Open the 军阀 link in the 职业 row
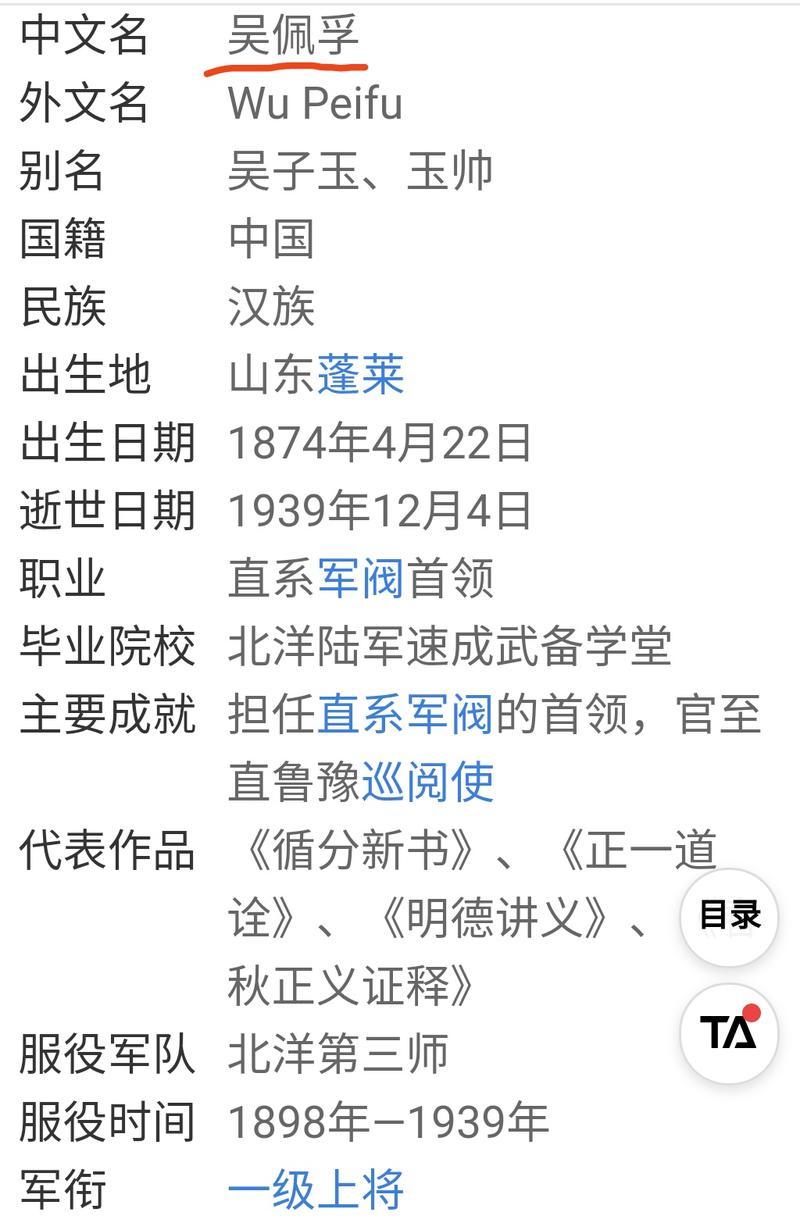Screen dimensions: 800x1223 tap(361, 579)
